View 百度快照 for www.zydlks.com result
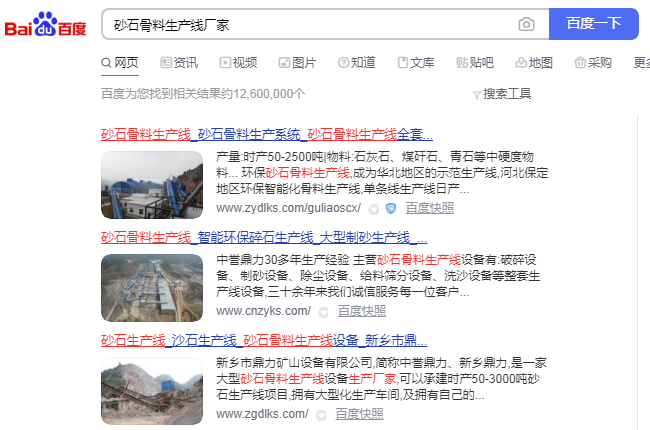Image resolution: width=650 pixels, height=430 pixels. [429, 208]
